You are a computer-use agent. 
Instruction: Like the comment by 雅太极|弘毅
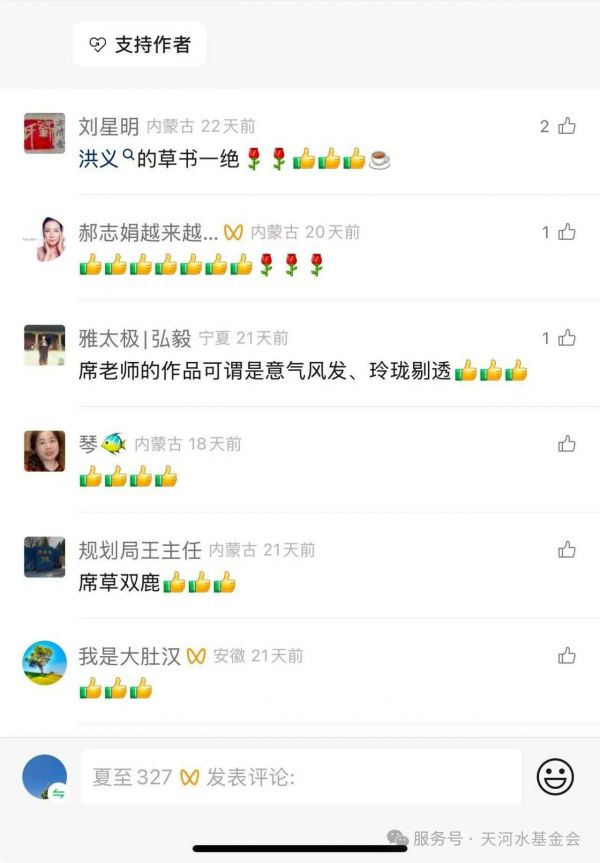[x=567, y=338]
